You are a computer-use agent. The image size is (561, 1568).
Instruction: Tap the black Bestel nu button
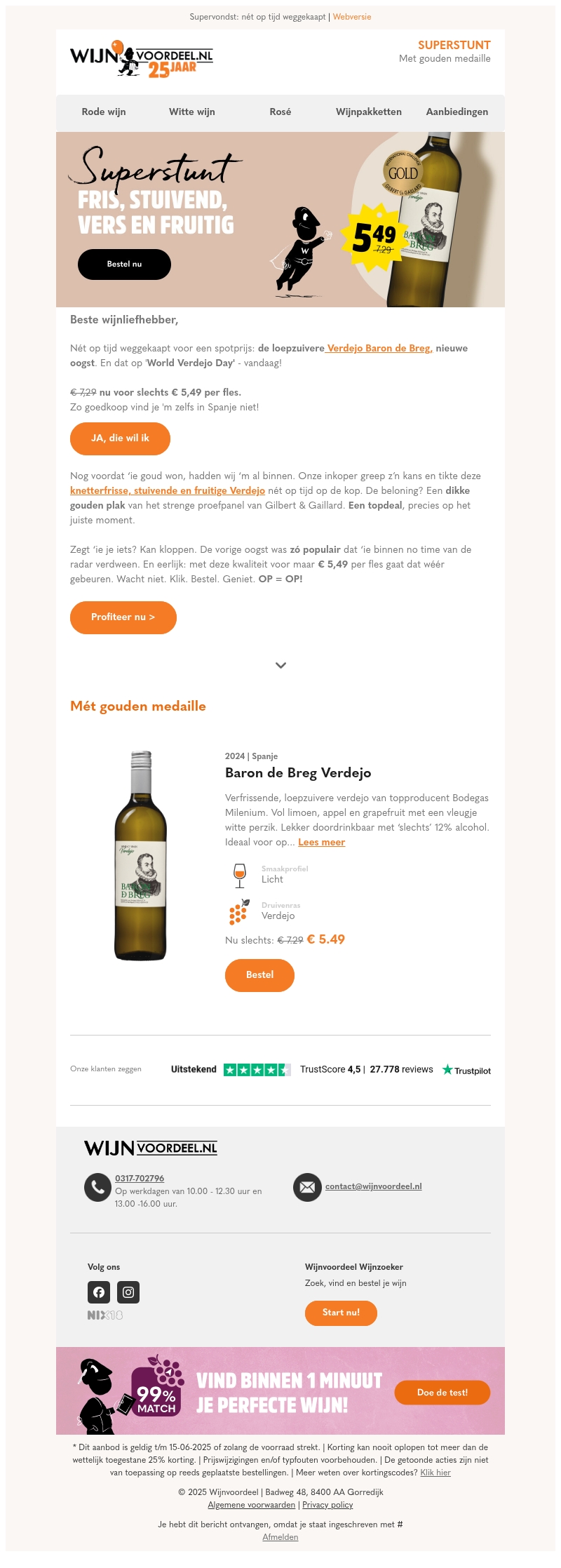pyautogui.click(x=124, y=264)
